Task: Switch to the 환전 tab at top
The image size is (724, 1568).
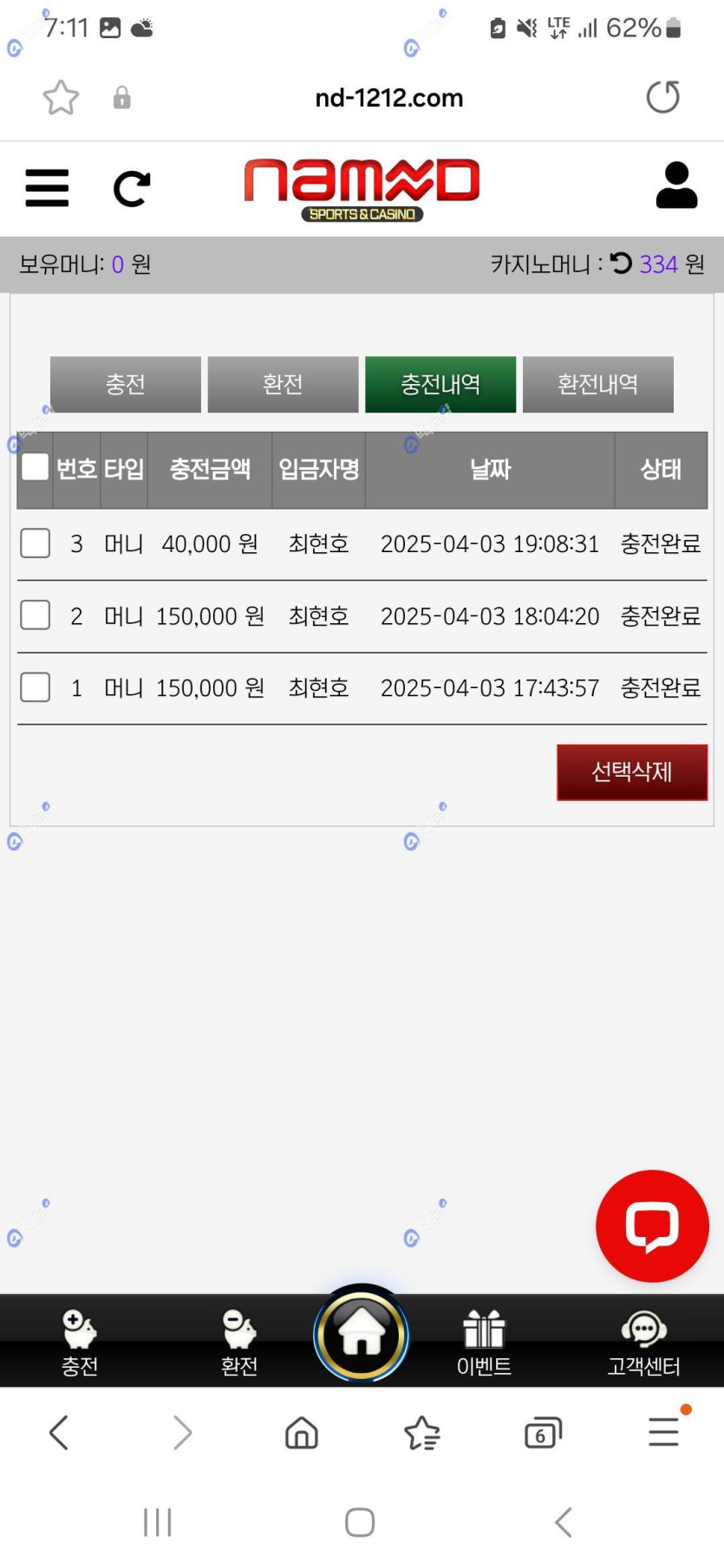Action: pyautogui.click(x=283, y=384)
